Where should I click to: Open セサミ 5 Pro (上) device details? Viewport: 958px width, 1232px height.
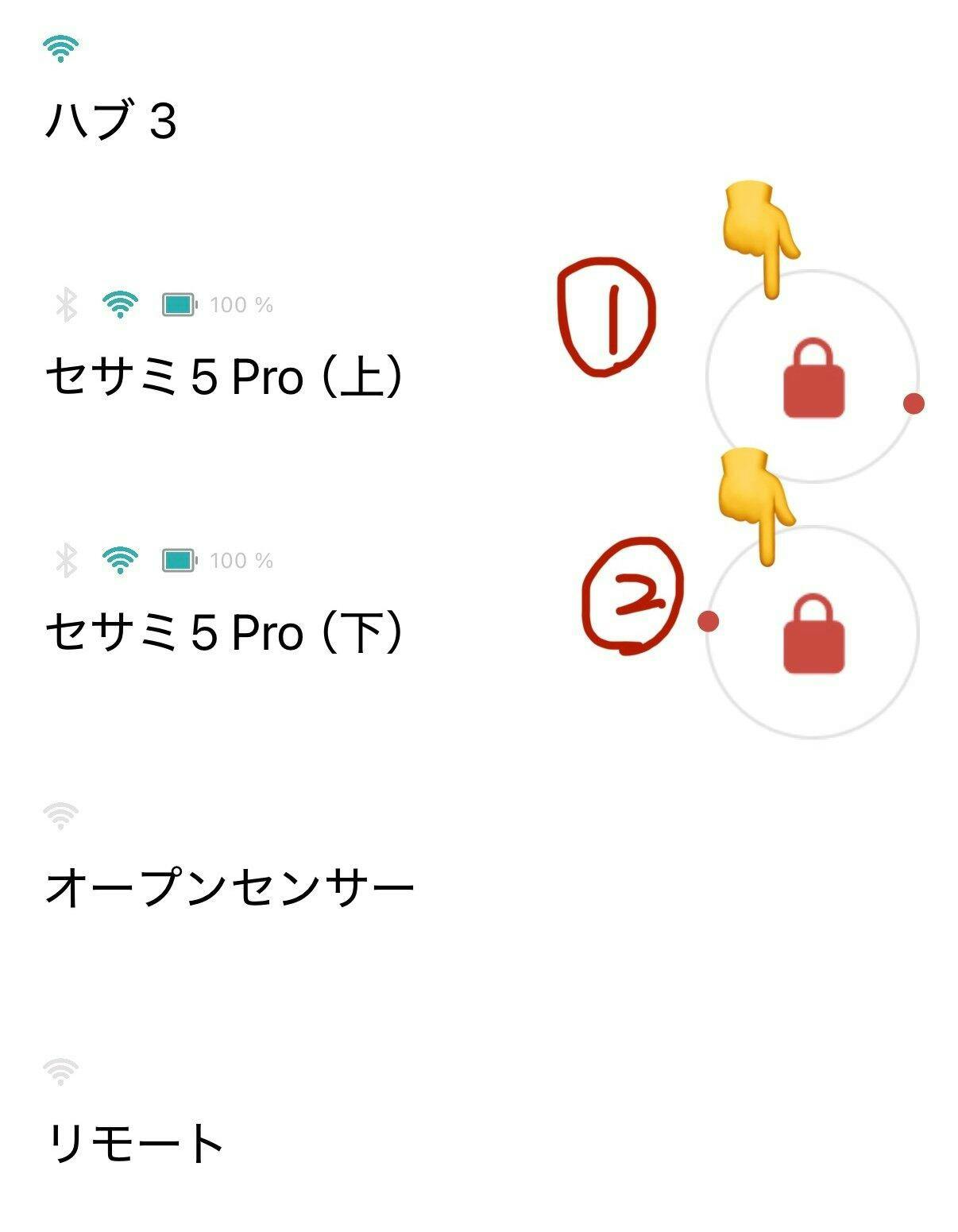click(224, 377)
